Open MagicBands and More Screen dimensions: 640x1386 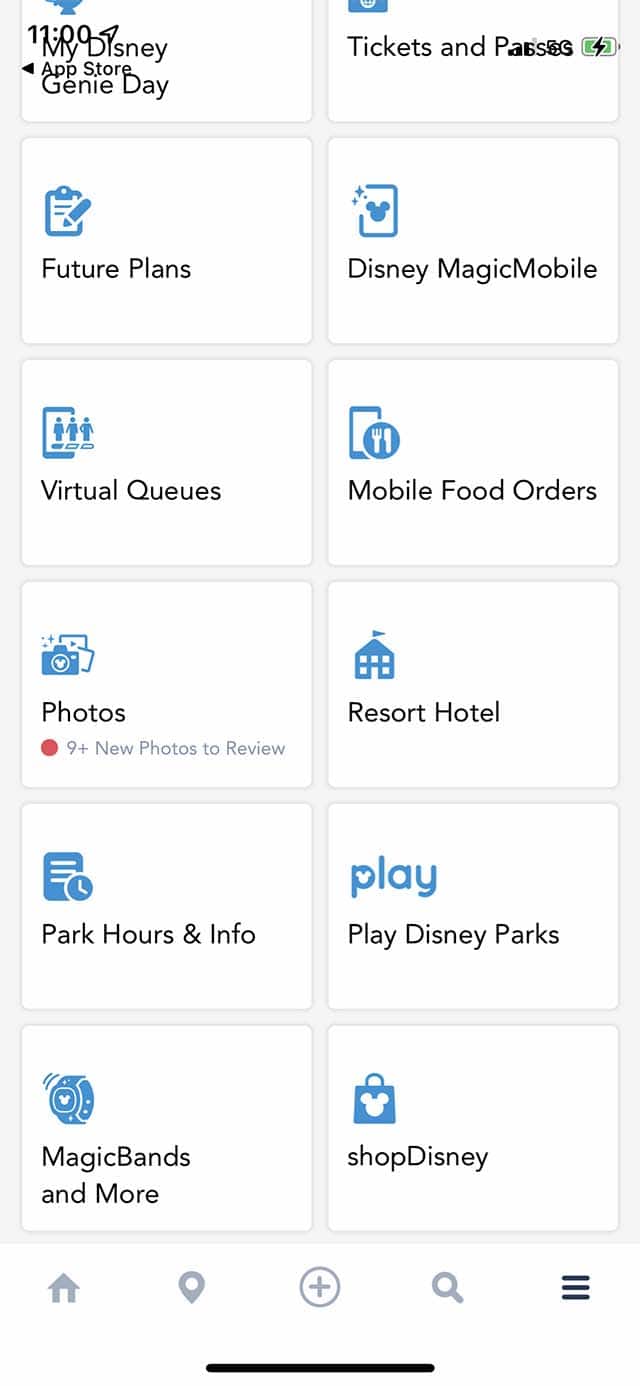(x=166, y=1128)
